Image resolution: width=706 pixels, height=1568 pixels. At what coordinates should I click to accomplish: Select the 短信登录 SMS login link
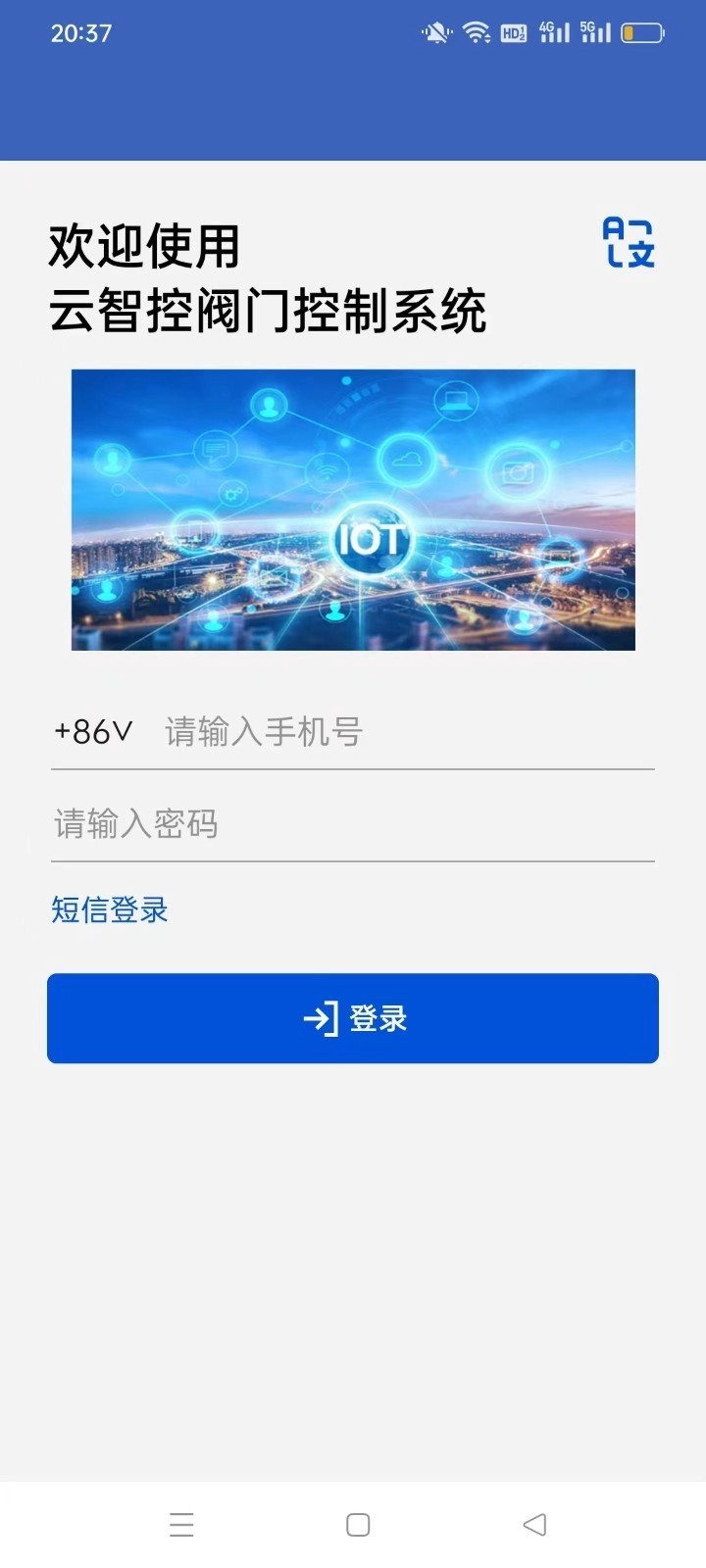[108, 909]
